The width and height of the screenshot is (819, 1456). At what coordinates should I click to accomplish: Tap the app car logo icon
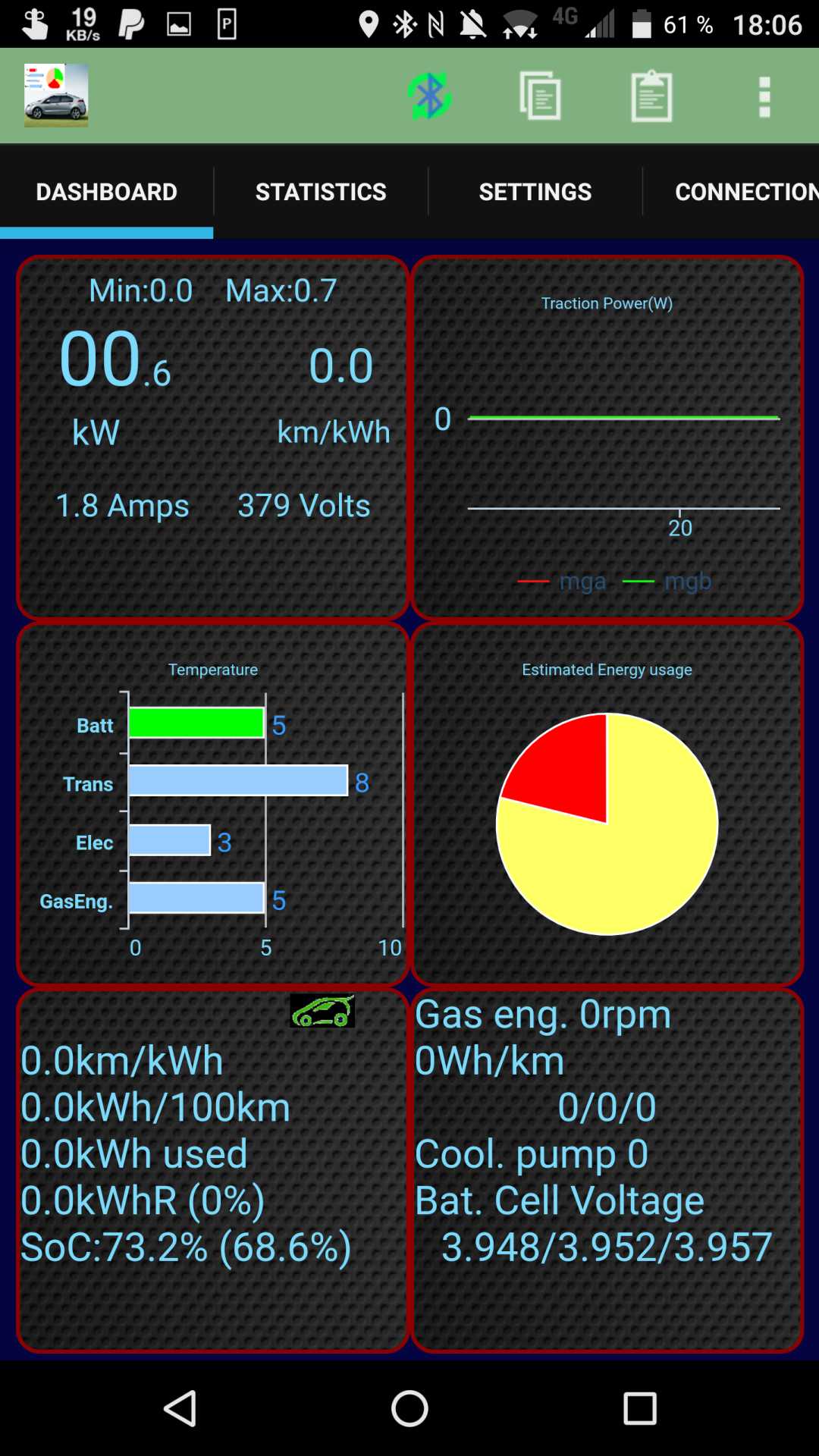click(56, 96)
